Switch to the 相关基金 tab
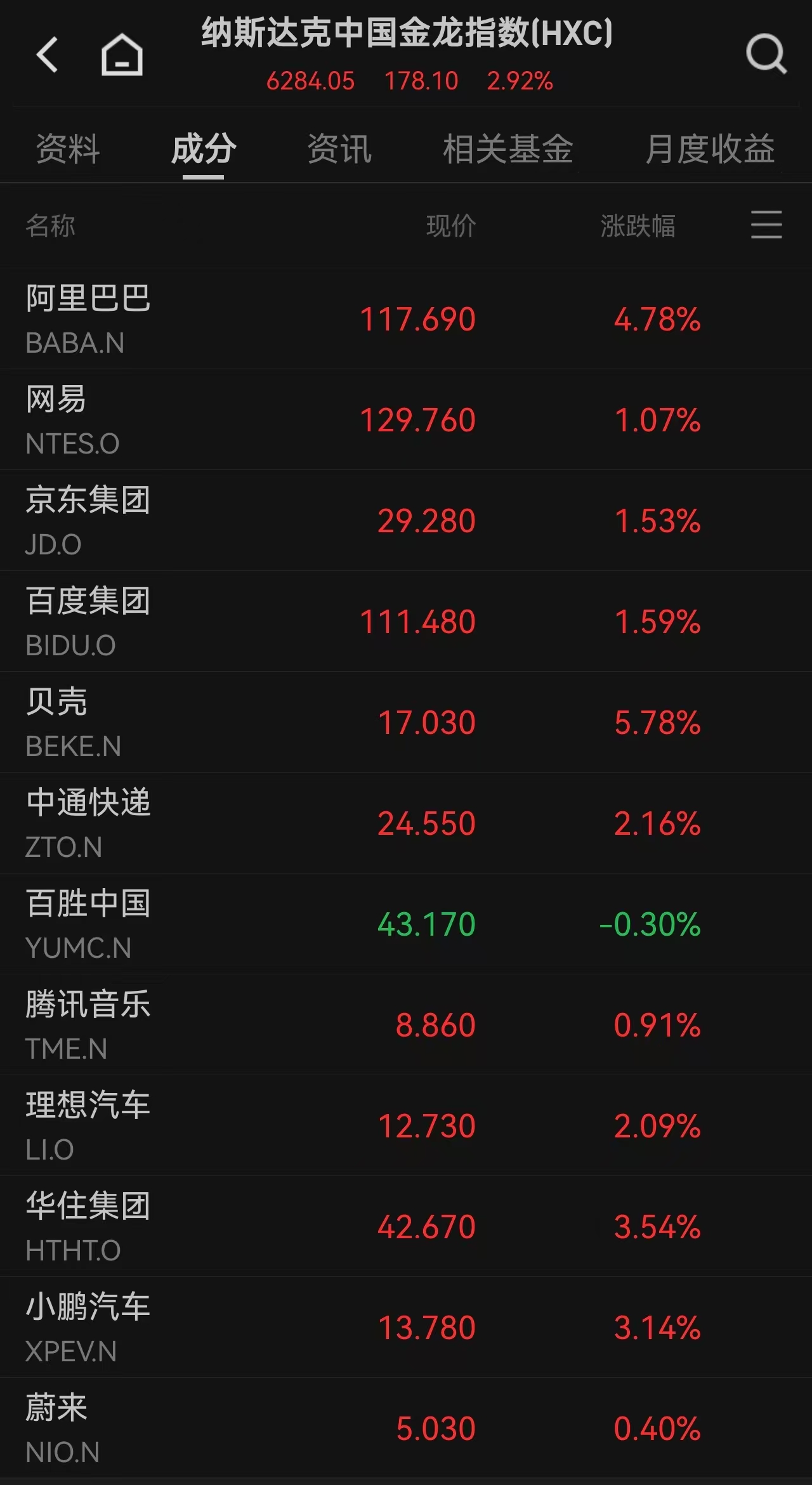The width and height of the screenshot is (812, 1485). [x=507, y=149]
